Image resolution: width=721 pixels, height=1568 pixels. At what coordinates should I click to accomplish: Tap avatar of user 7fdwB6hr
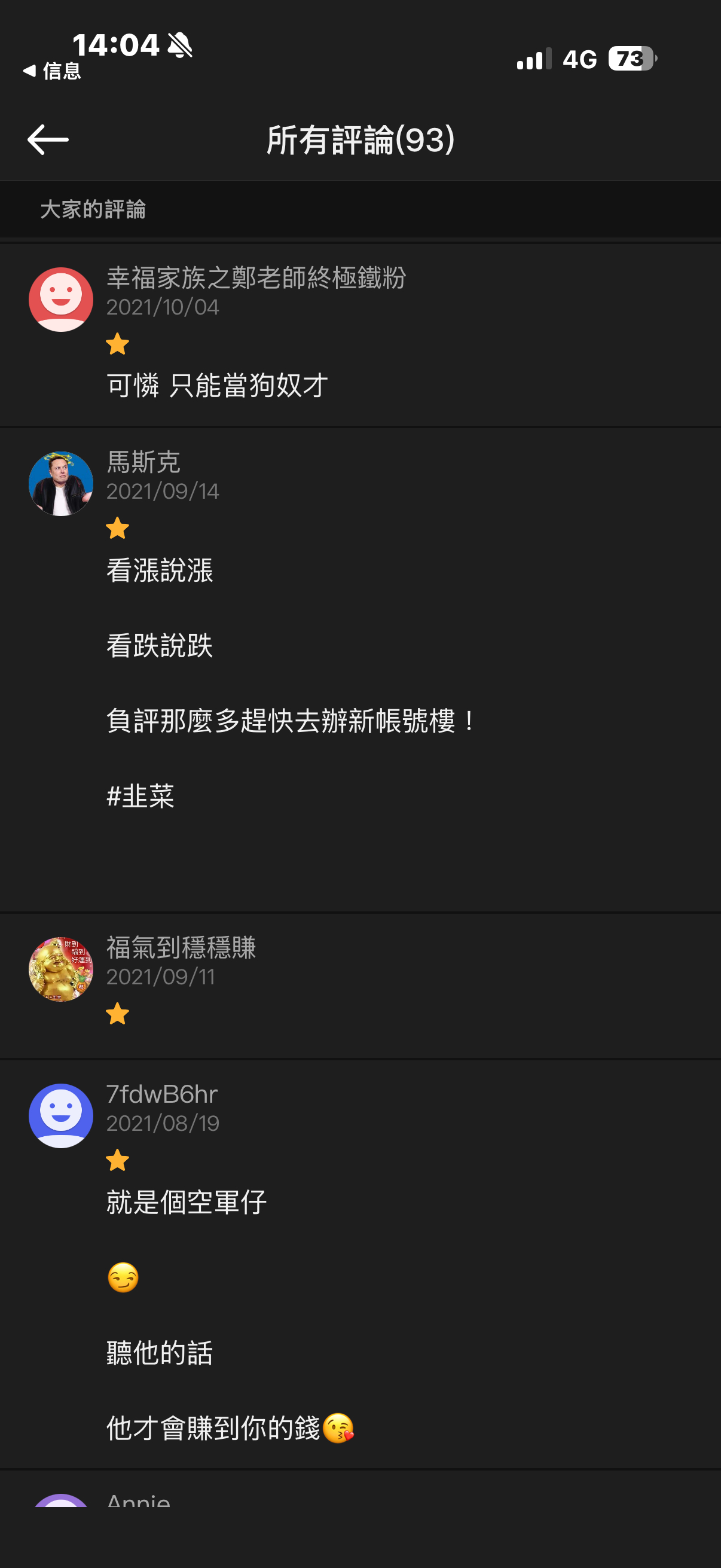[61, 1116]
